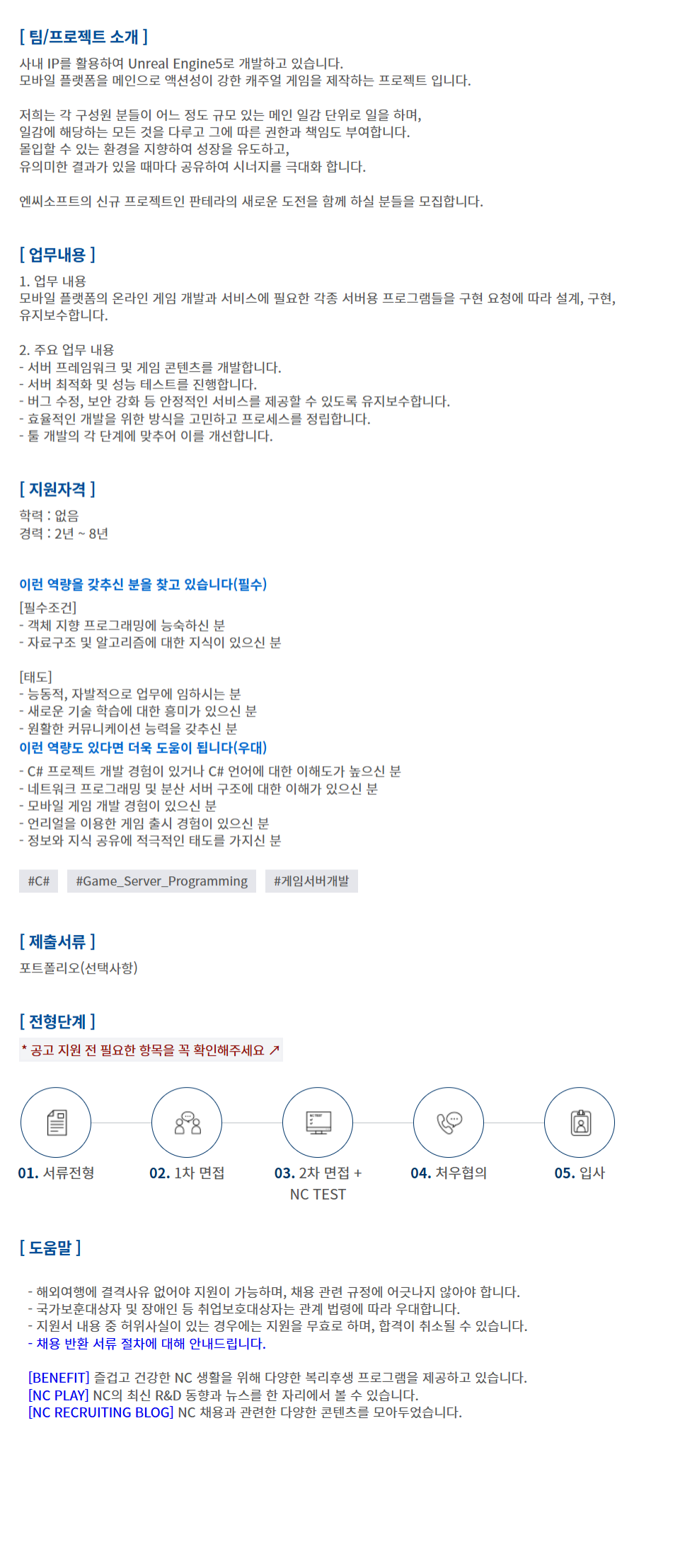This screenshot has width=697, height=1568.
Task: Tap the #Game_Server_Programming tag
Action: [x=161, y=881]
